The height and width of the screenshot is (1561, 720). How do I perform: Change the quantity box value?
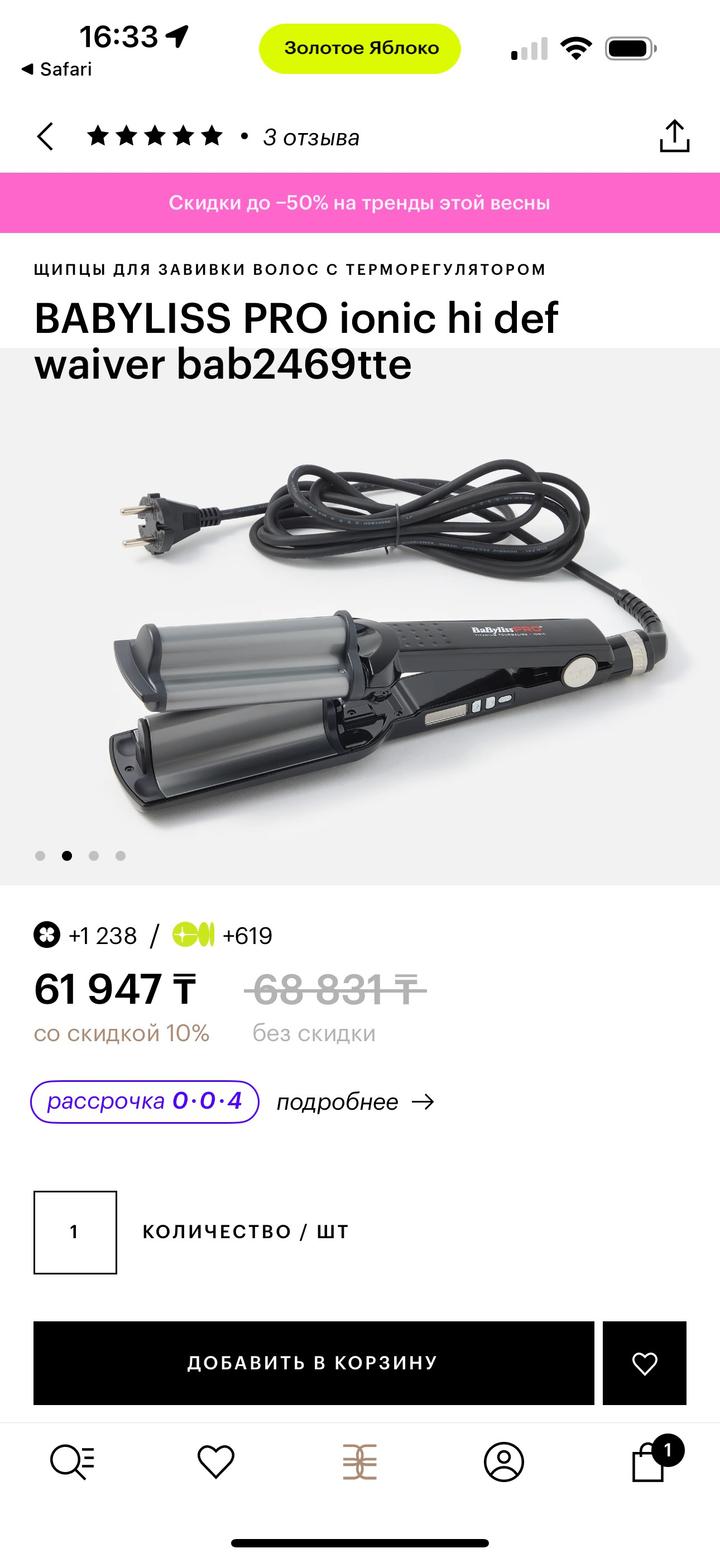75,1232
